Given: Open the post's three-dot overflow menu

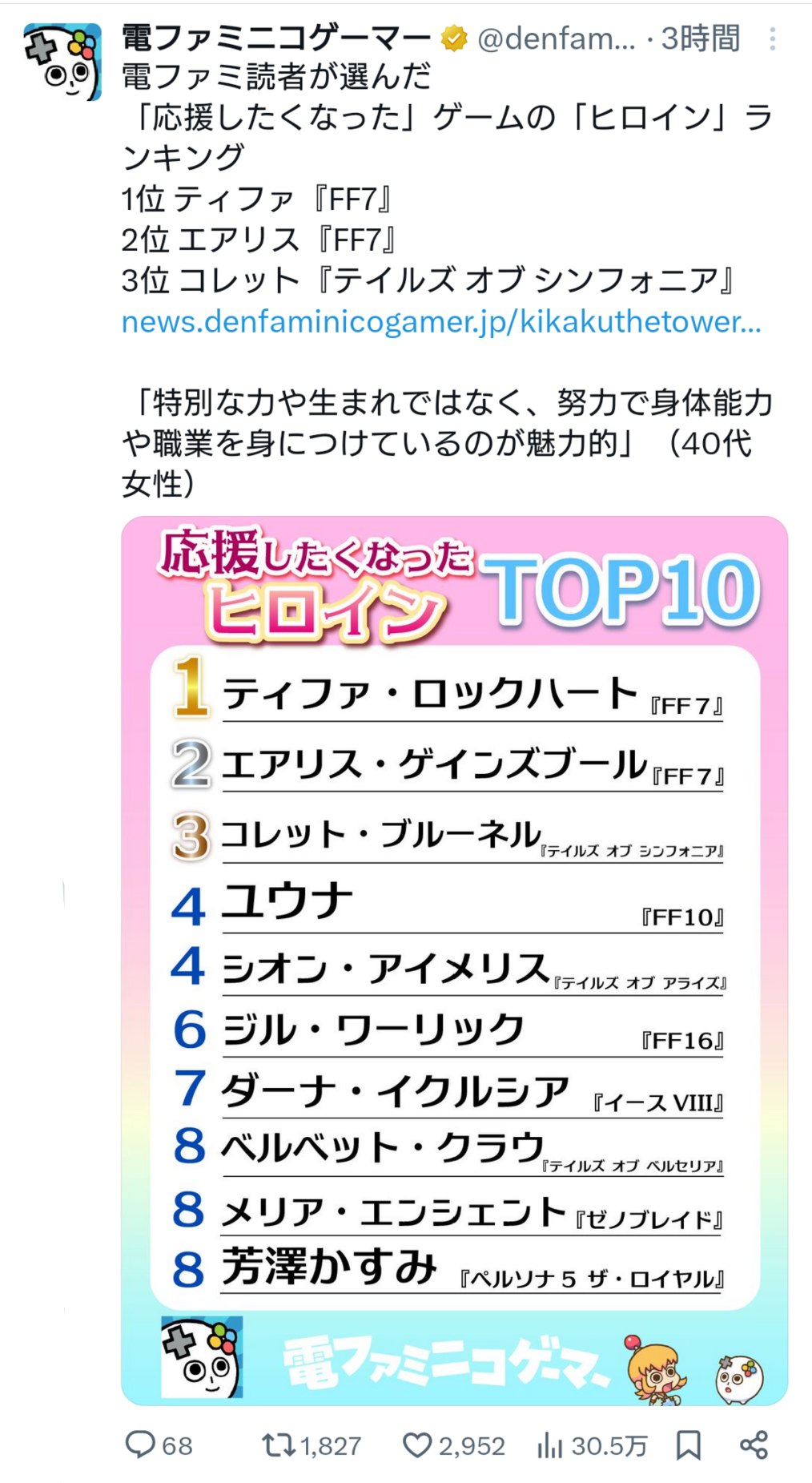Looking at the screenshot, I should 772,39.
